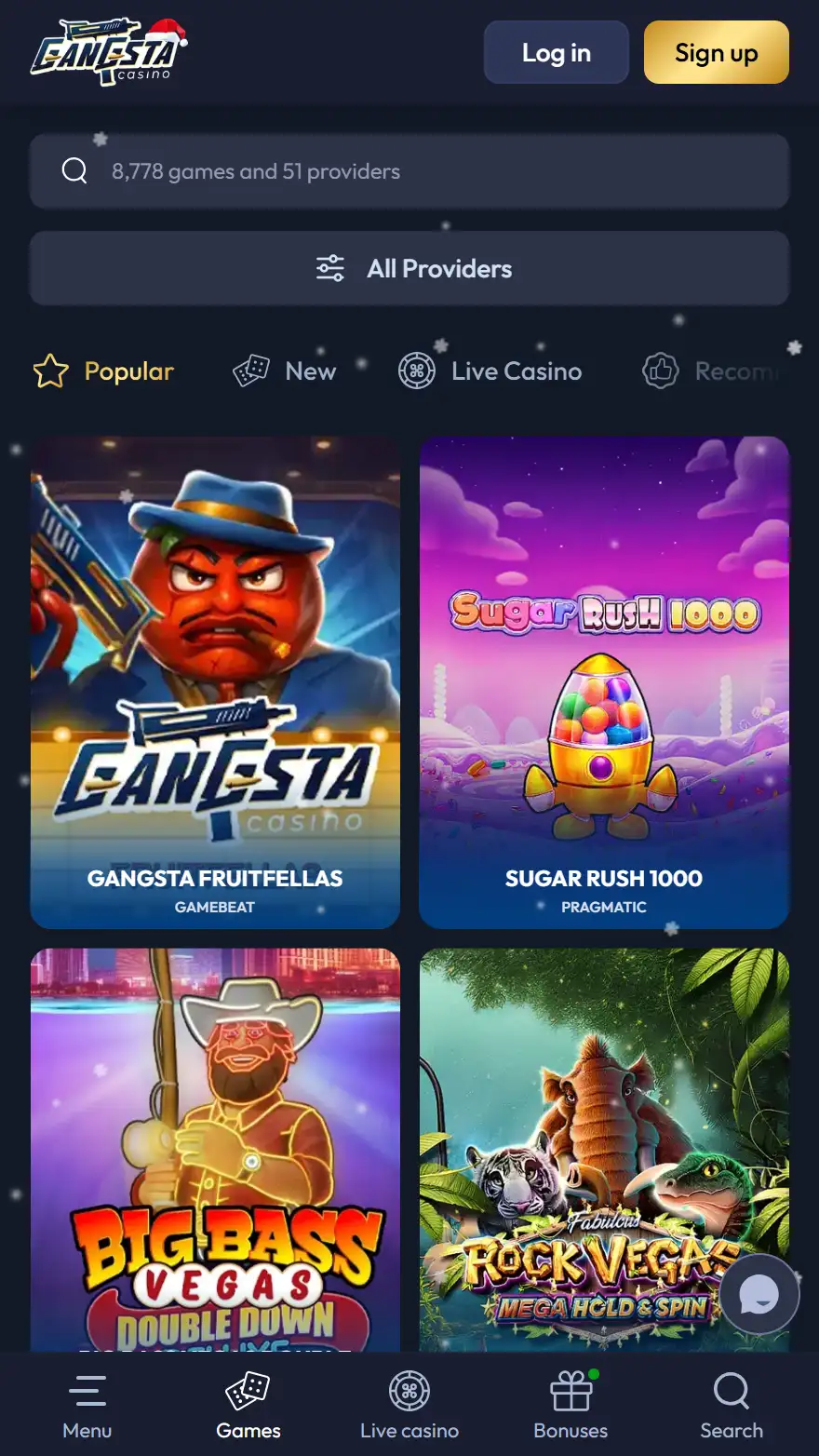Image resolution: width=819 pixels, height=1456 pixels.
Task: Launch the Sugar Rush 1000 game
Action: coord(604,681)
